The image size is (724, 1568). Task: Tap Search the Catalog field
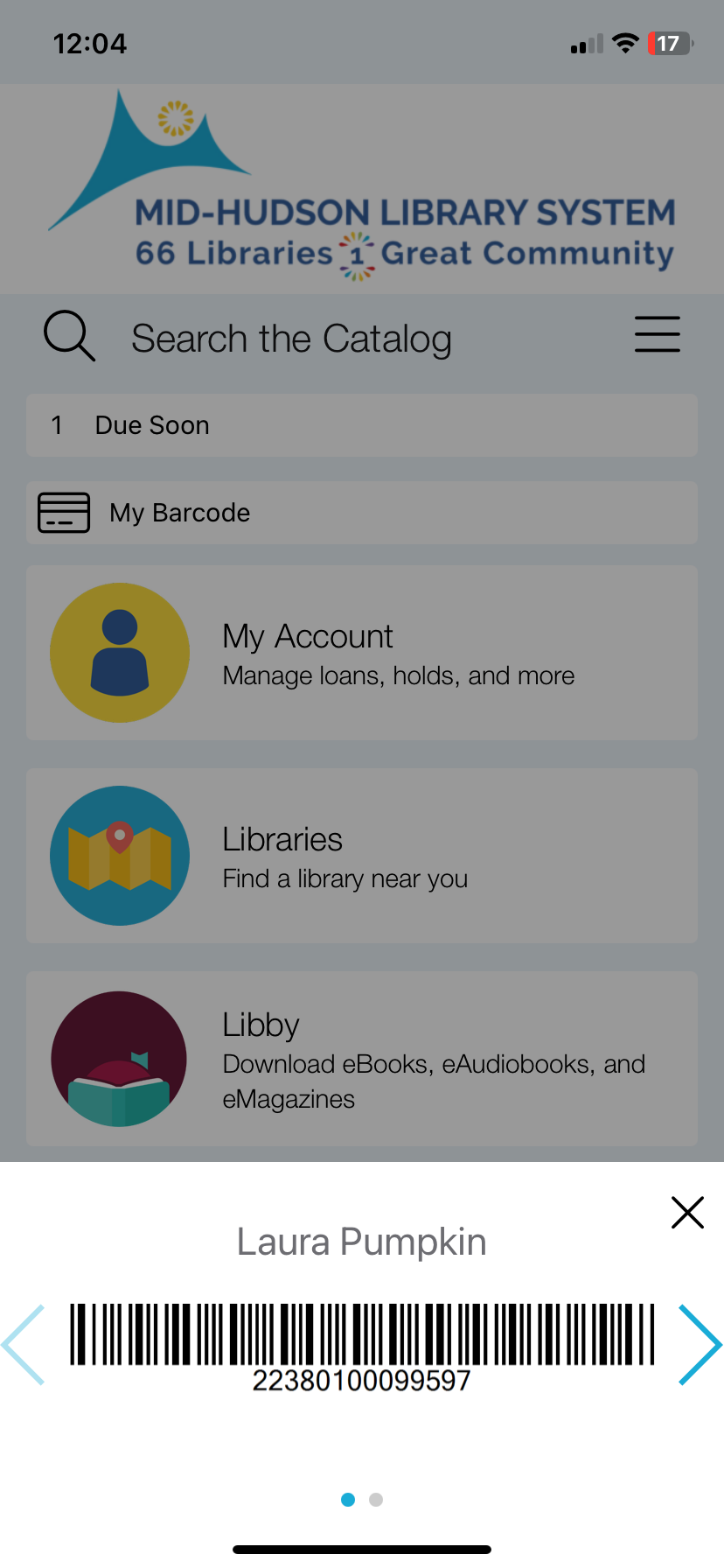tap(291, 339)
